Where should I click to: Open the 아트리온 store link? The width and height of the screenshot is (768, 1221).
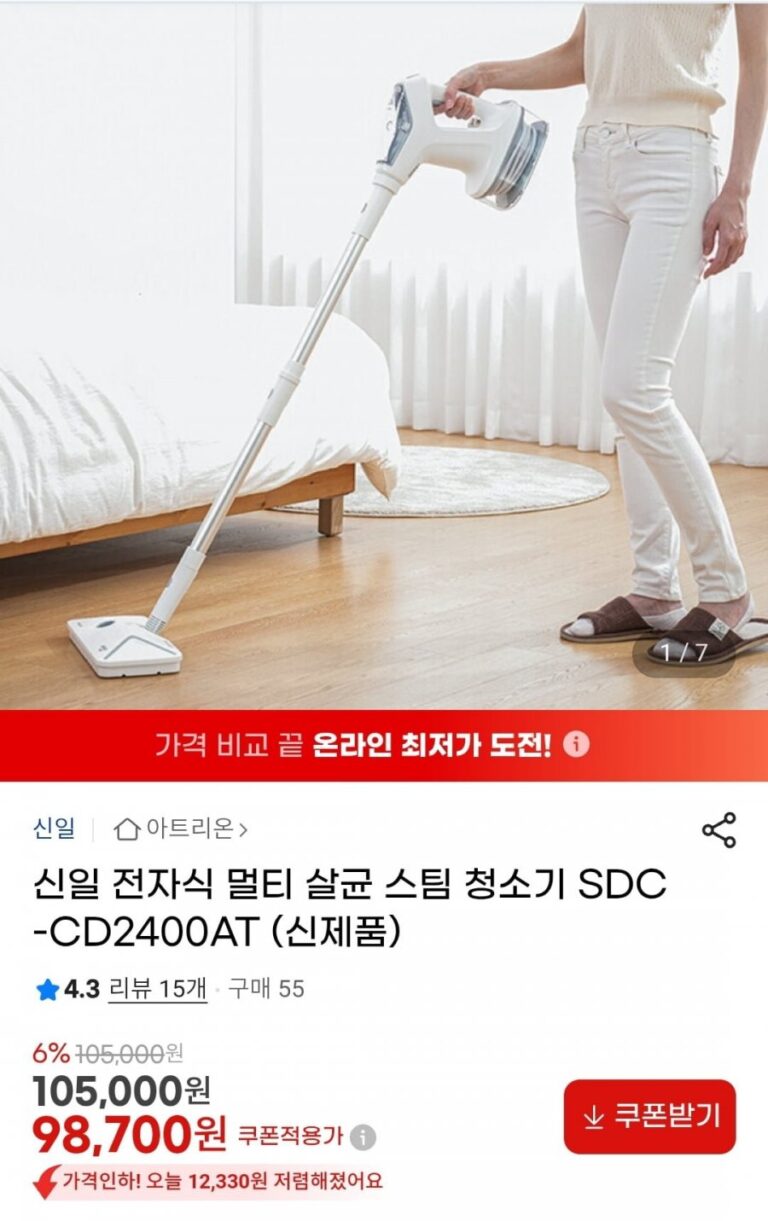(x=181, y=828)
